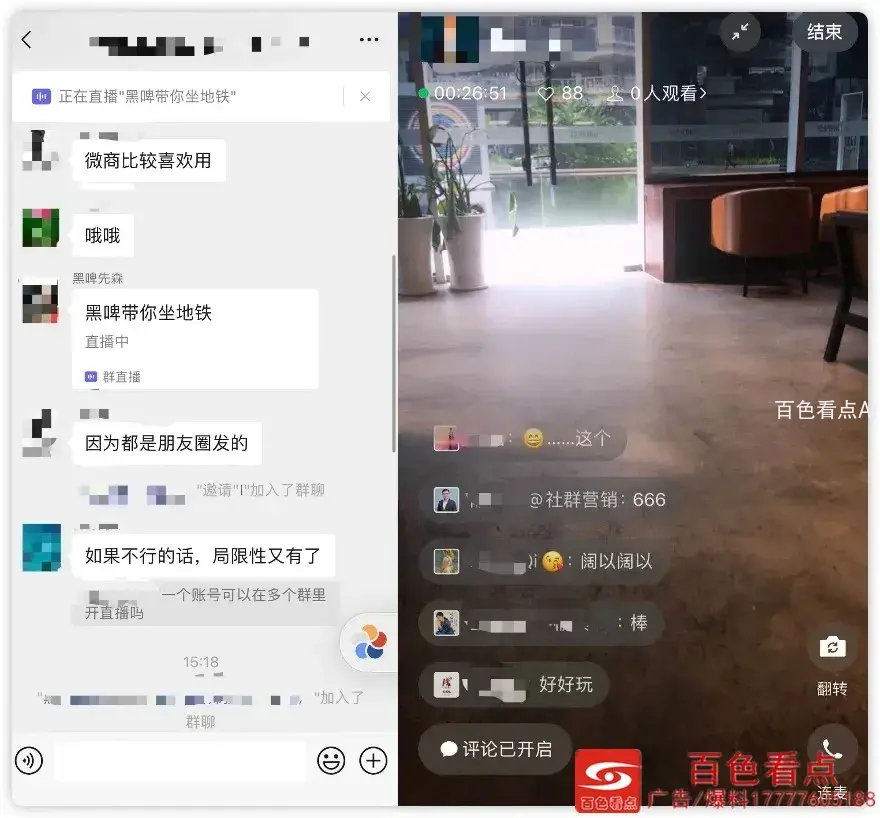
Task: Go back from the group chat
Action: tap(27, 40)
